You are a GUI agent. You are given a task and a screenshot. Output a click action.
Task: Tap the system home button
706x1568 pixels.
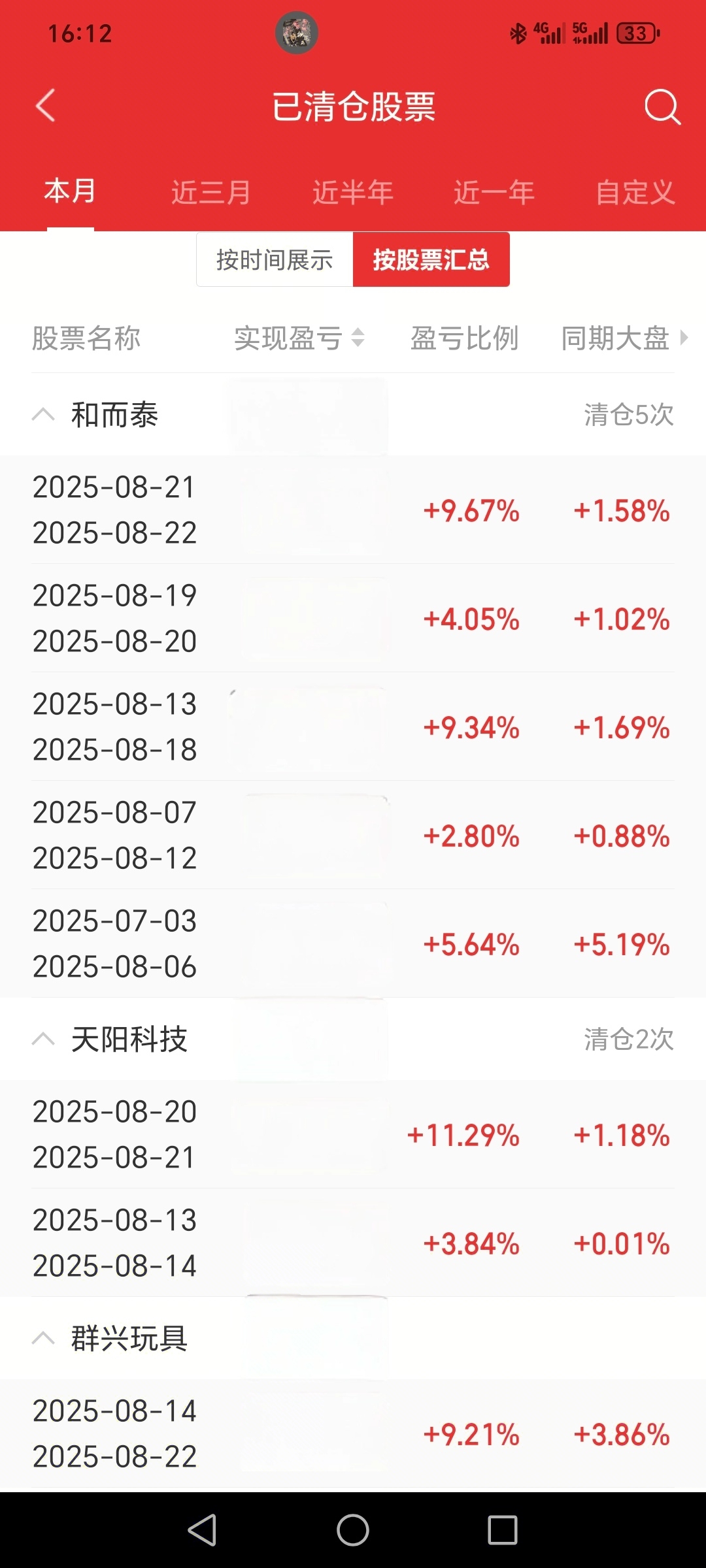353,1530
